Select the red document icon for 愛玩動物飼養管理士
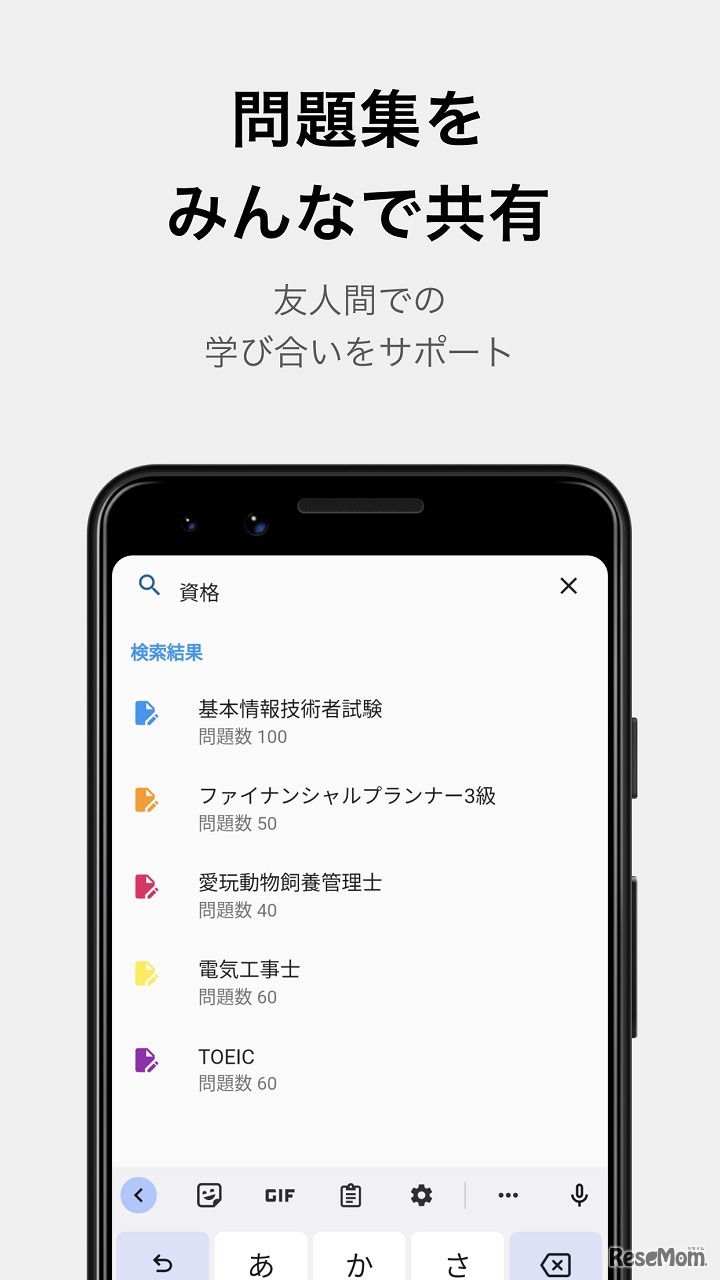 click(x=146, y=886)
